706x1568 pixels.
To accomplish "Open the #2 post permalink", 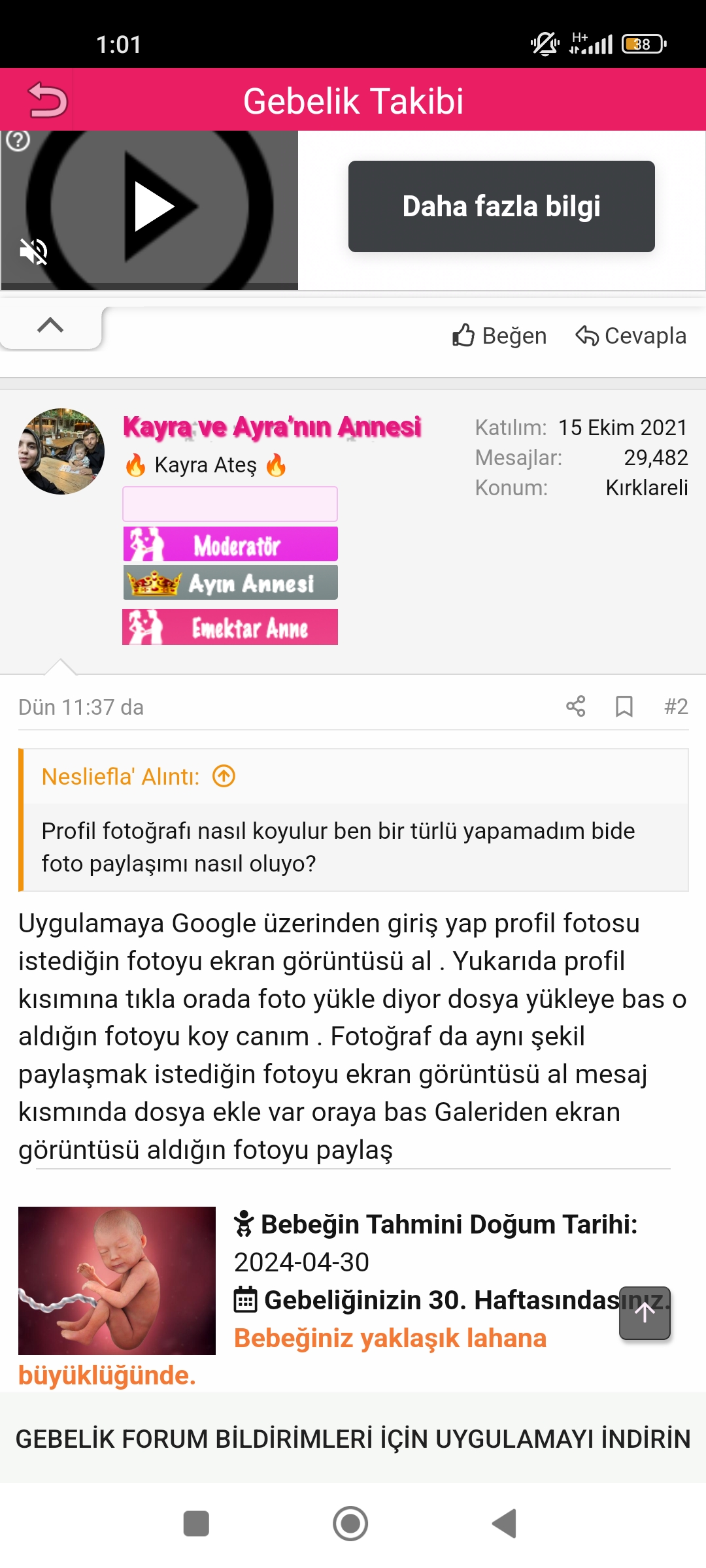I will pyautogui.click(x=676, y=706).
